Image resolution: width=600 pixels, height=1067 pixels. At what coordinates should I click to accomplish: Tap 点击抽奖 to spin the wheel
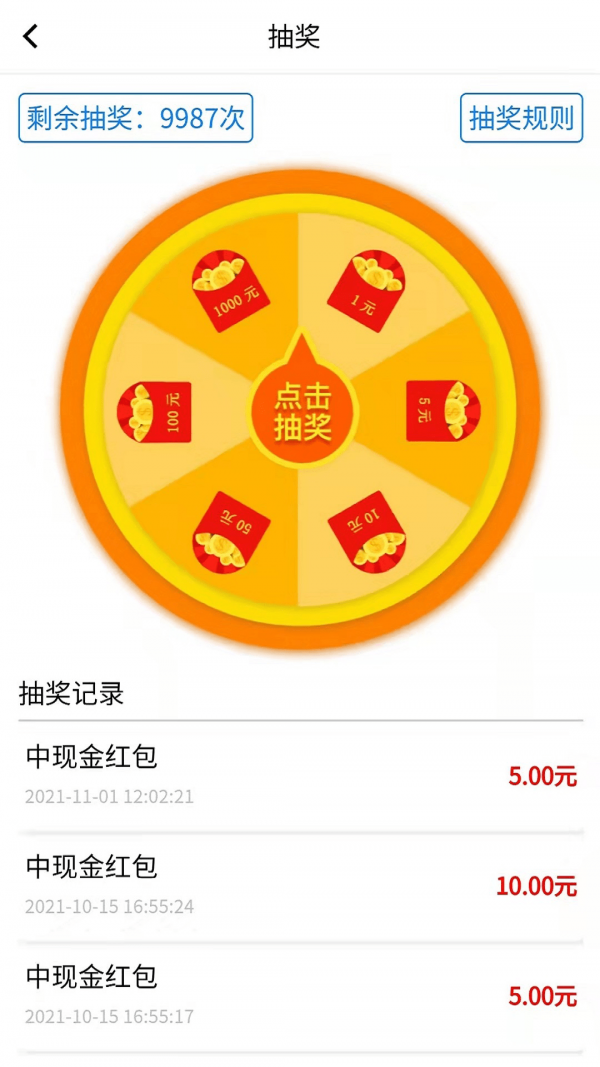point(301,412)
